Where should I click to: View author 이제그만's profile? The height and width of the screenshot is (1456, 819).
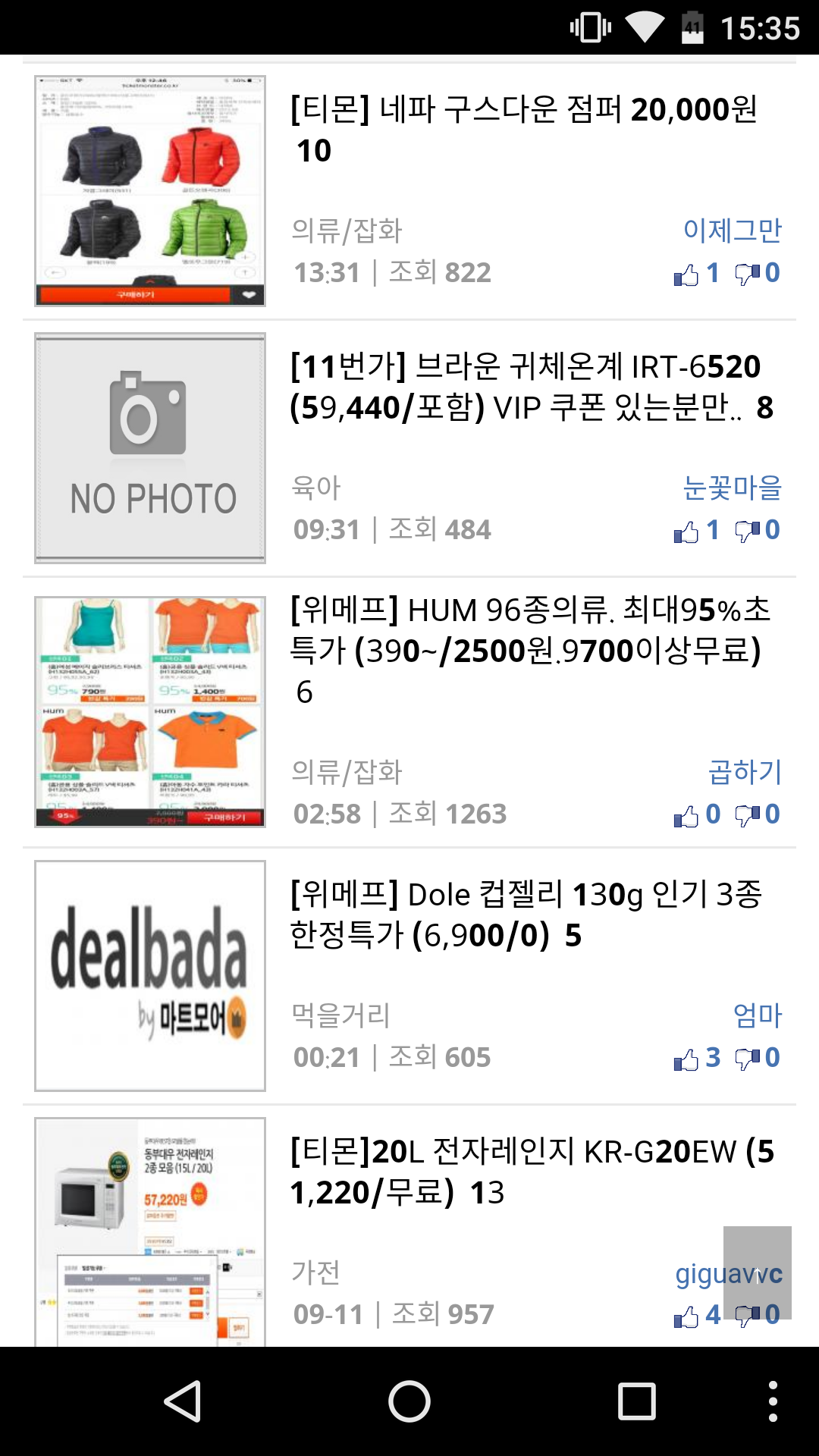732,230
